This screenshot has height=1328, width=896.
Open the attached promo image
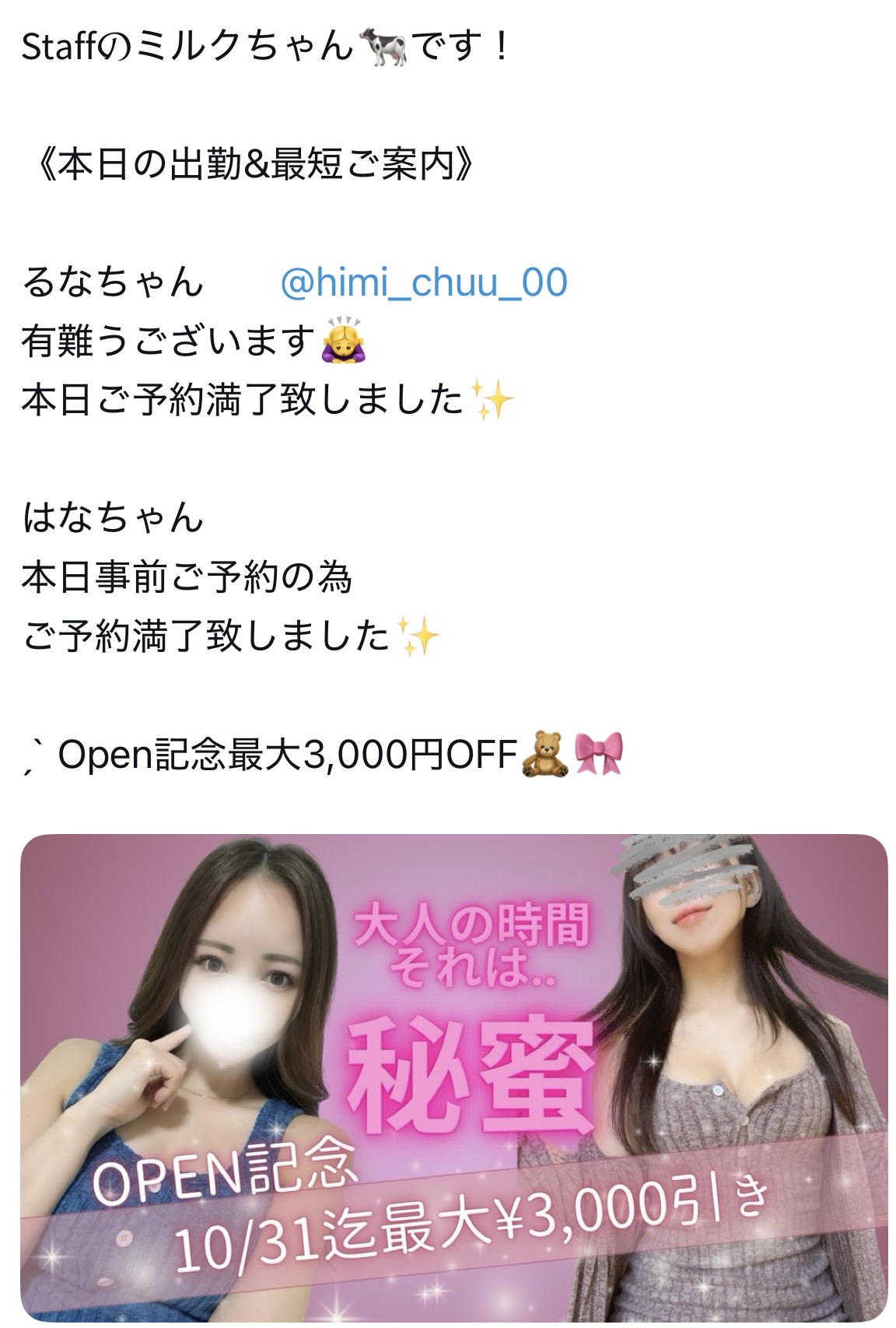(453, 1077)
